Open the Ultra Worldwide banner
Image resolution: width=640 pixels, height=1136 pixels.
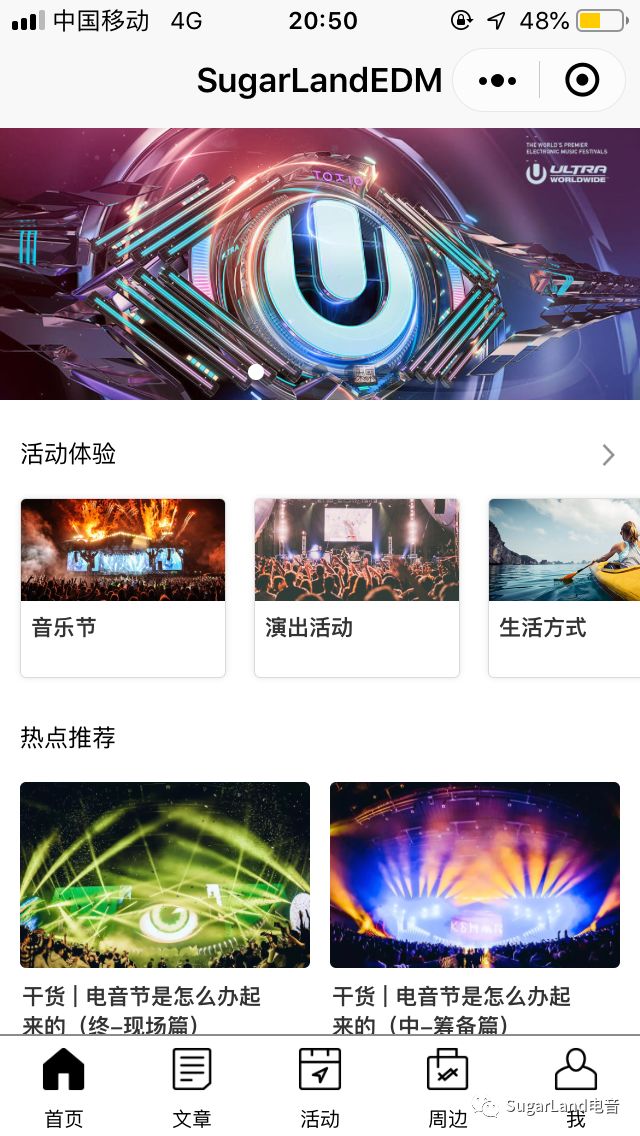pyautogui.click(x=320, y=263)
